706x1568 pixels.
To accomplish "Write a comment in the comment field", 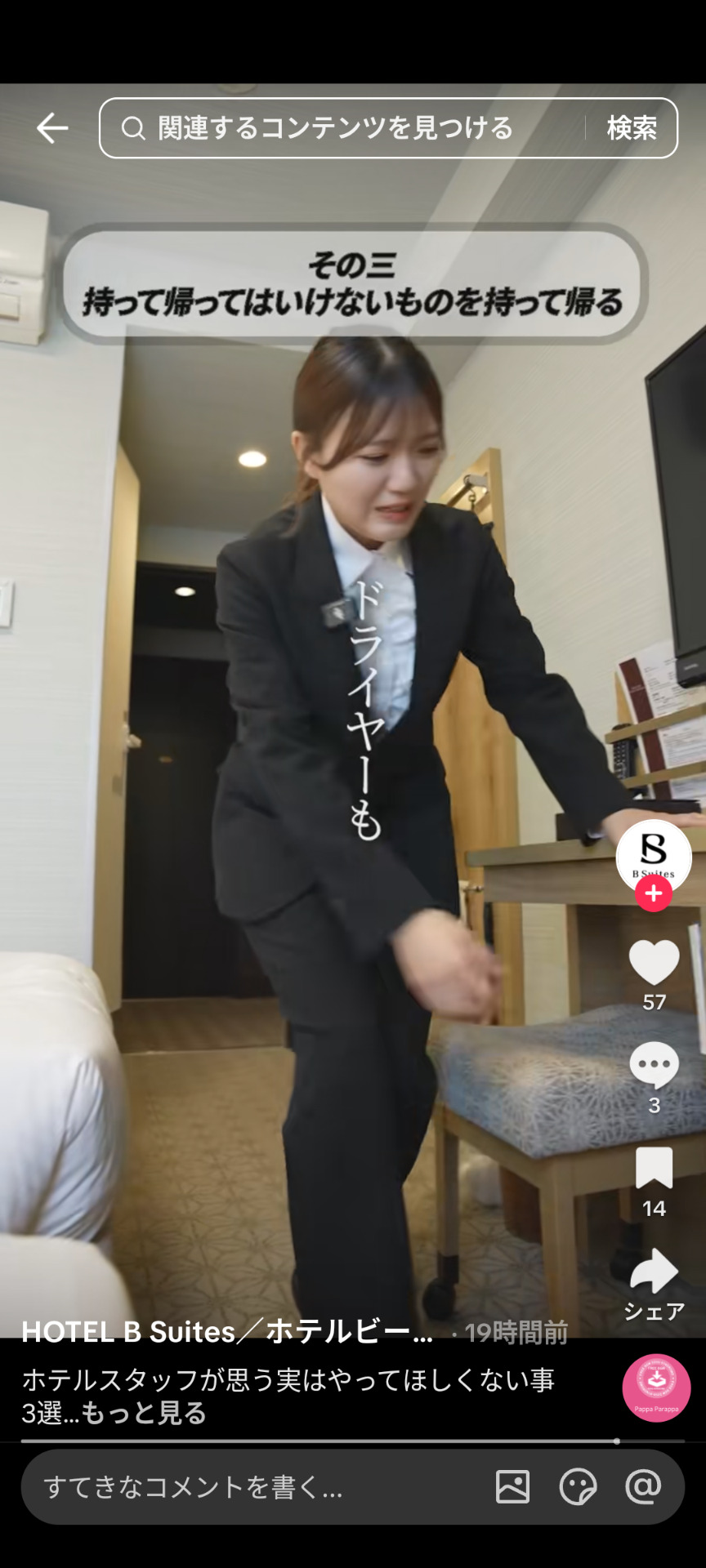I will click(245, 1487).
